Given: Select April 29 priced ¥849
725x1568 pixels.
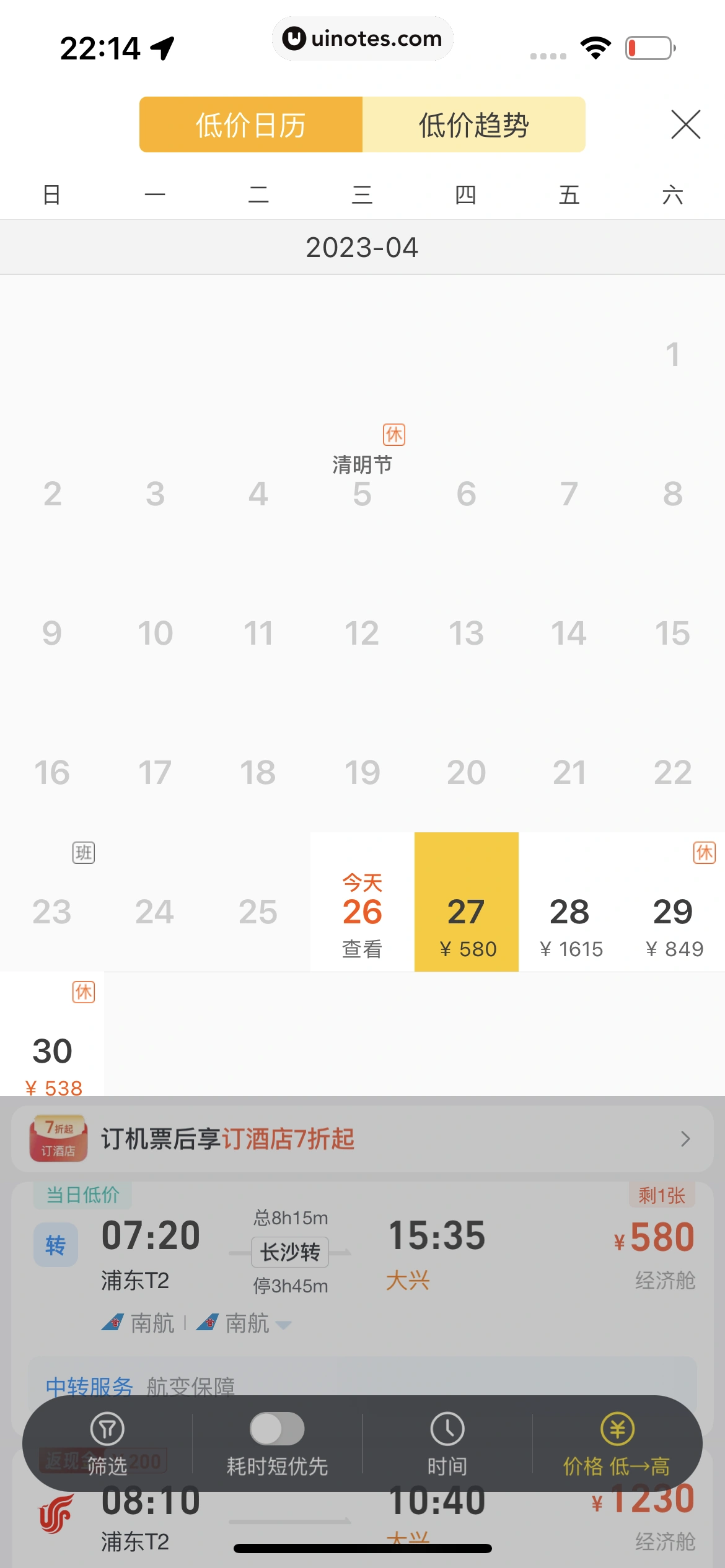Looking at the screenshot, I should point(673,913).
